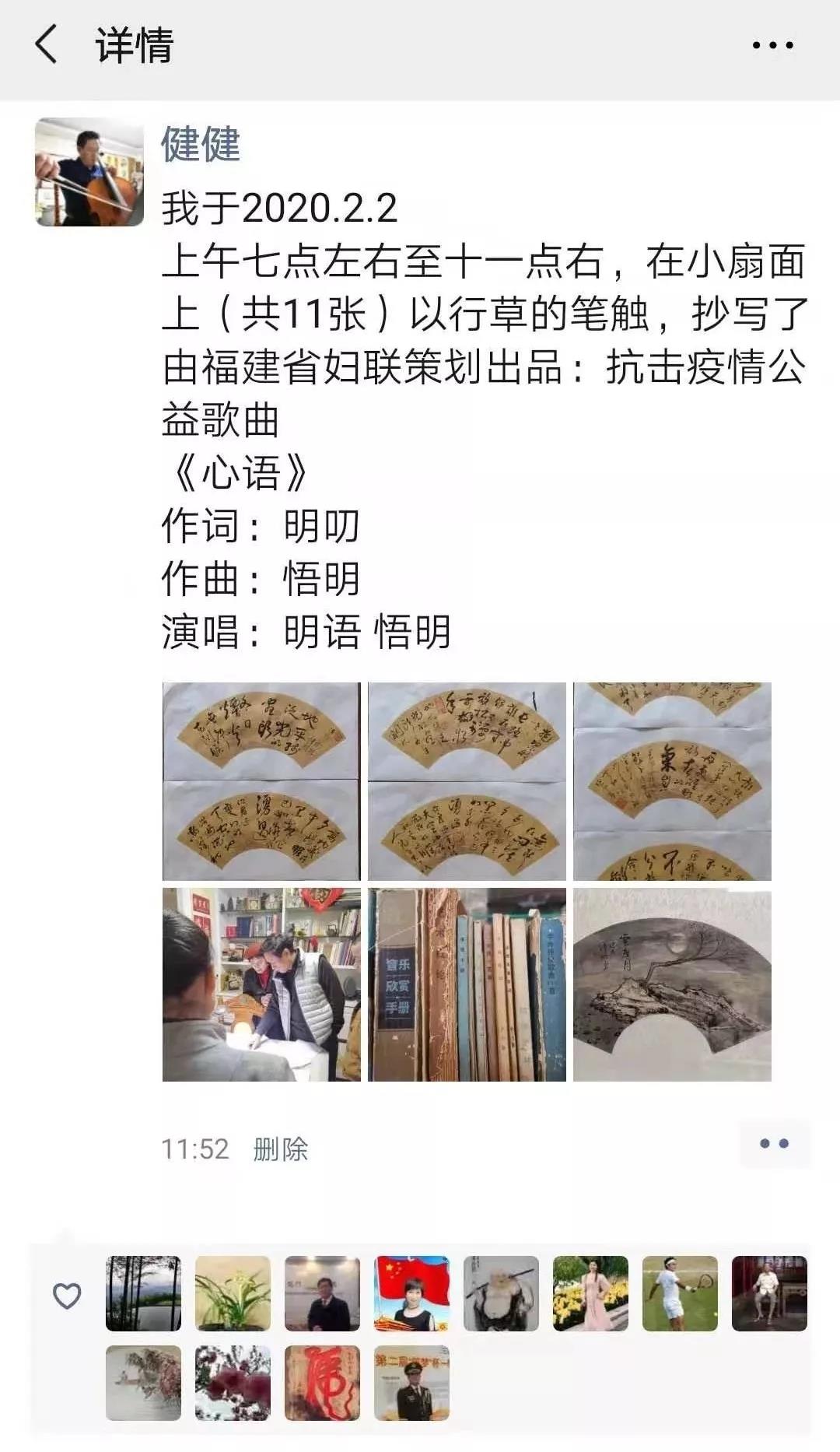Viewport: 840px width, 1452px height.
Task: View third photo of stacked fan sheets
Action: [x=672, y=781]
